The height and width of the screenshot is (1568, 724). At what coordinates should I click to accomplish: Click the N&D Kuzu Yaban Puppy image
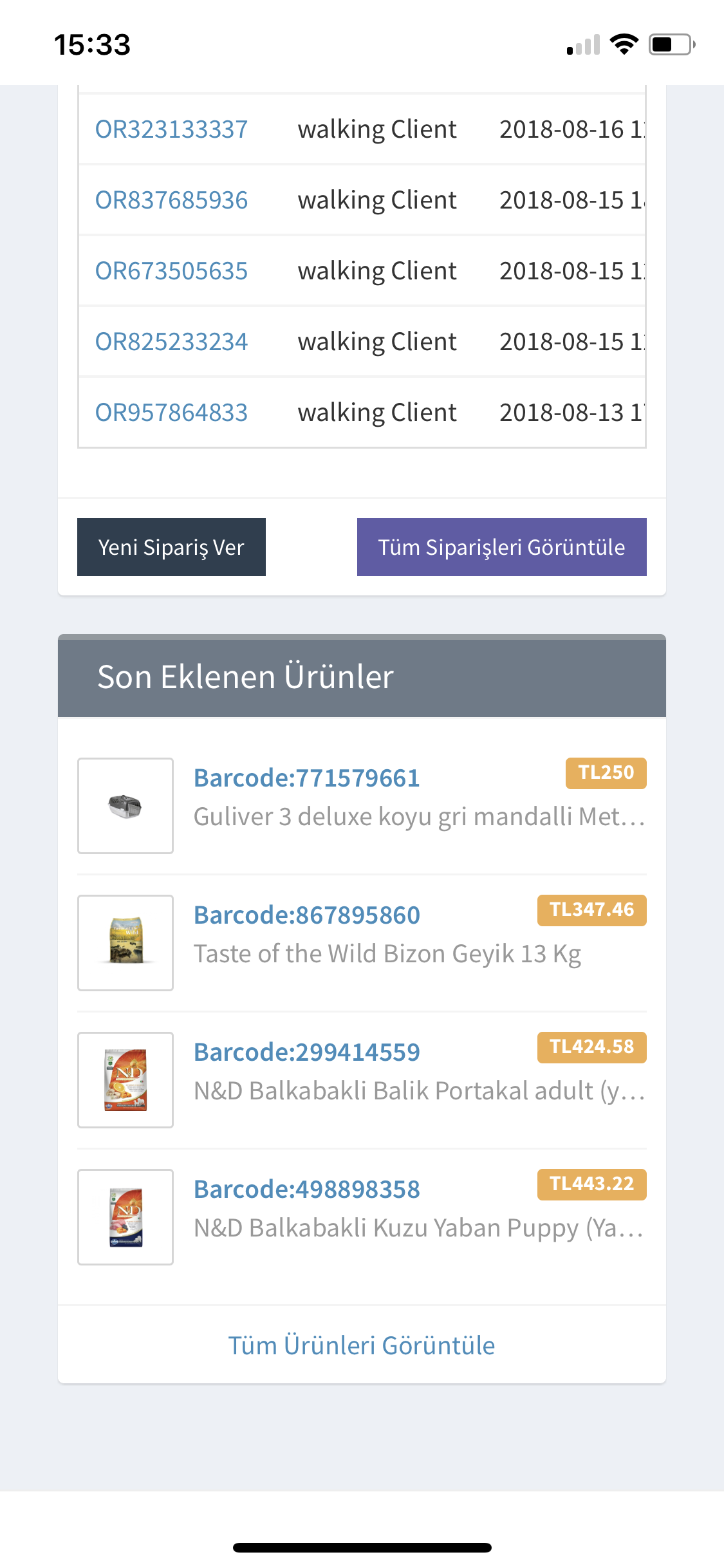(x=125, y=1217)
